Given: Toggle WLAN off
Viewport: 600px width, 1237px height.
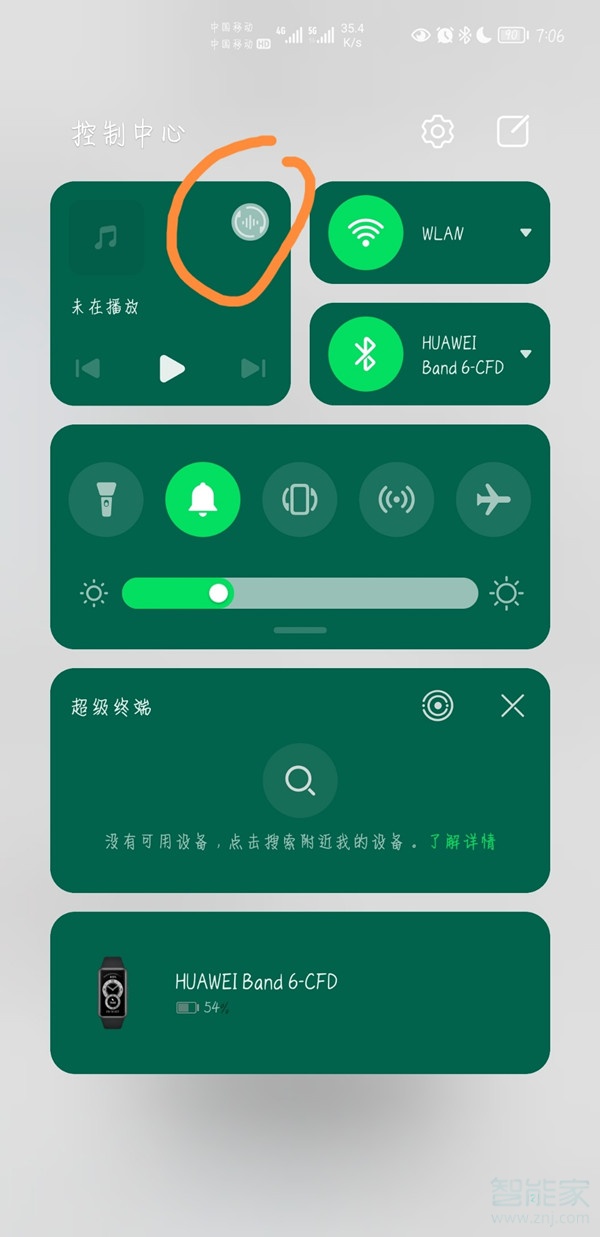Looking at the screenshot, I should click(365, 233).
